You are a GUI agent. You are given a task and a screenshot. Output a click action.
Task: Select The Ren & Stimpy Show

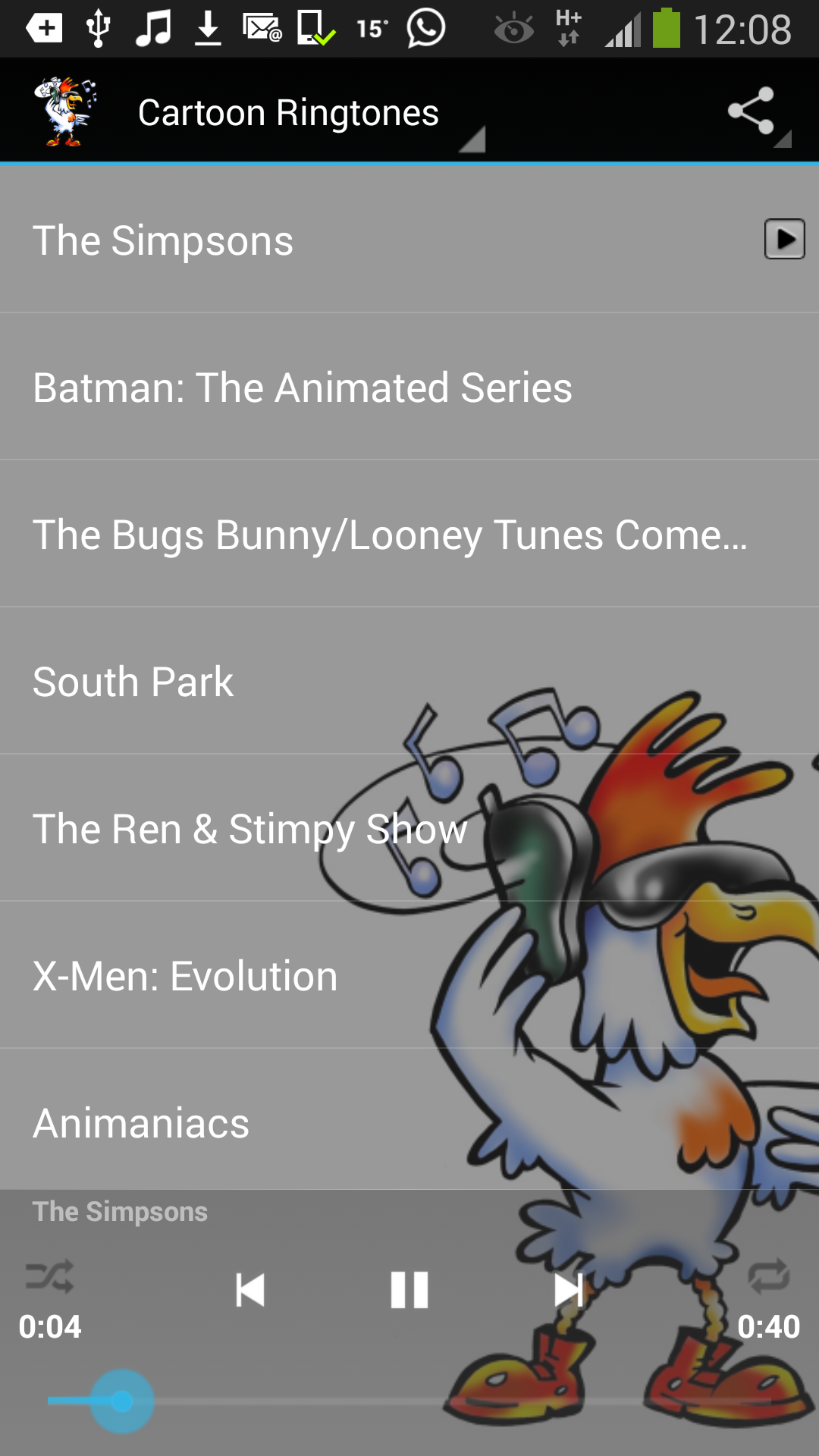[x=250, y=829]
